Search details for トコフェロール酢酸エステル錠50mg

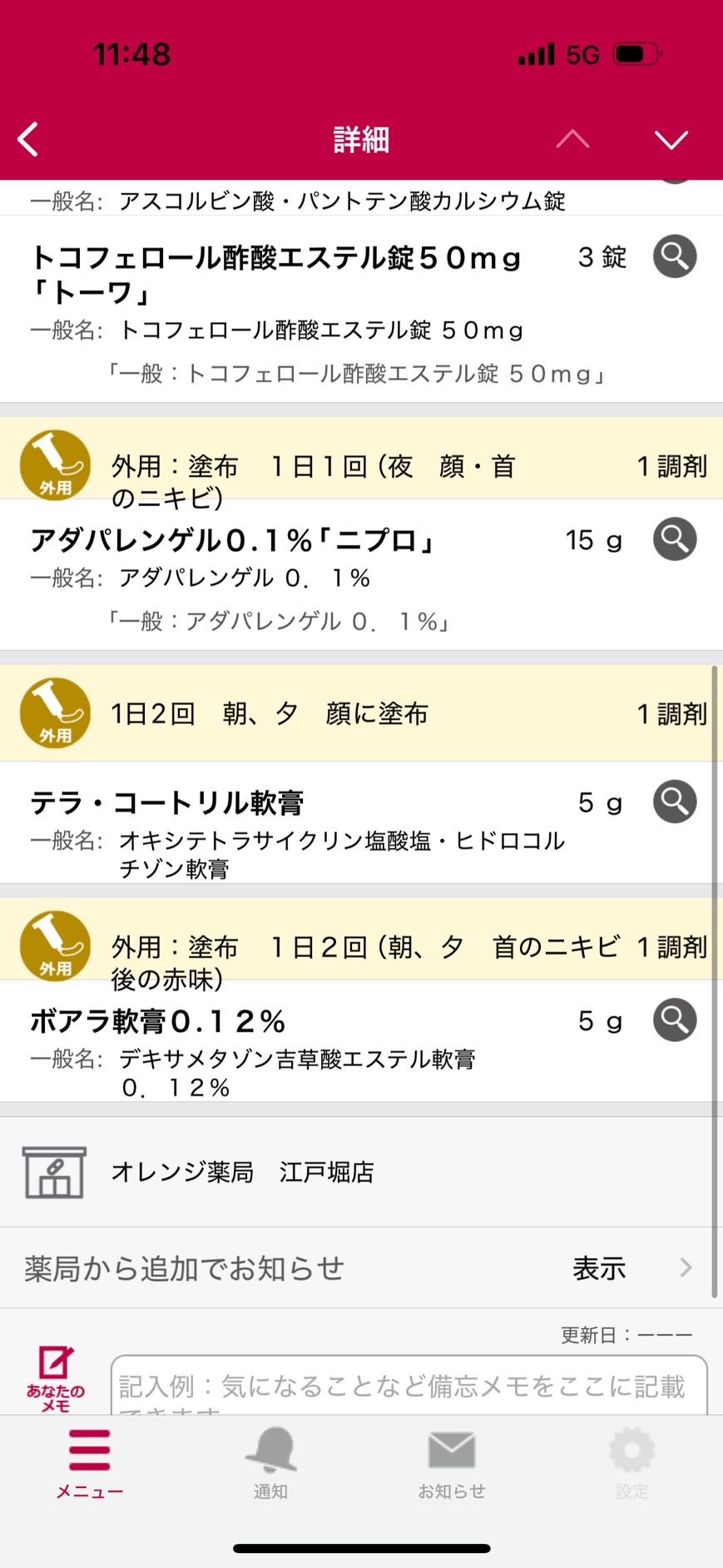click(674, 256)
